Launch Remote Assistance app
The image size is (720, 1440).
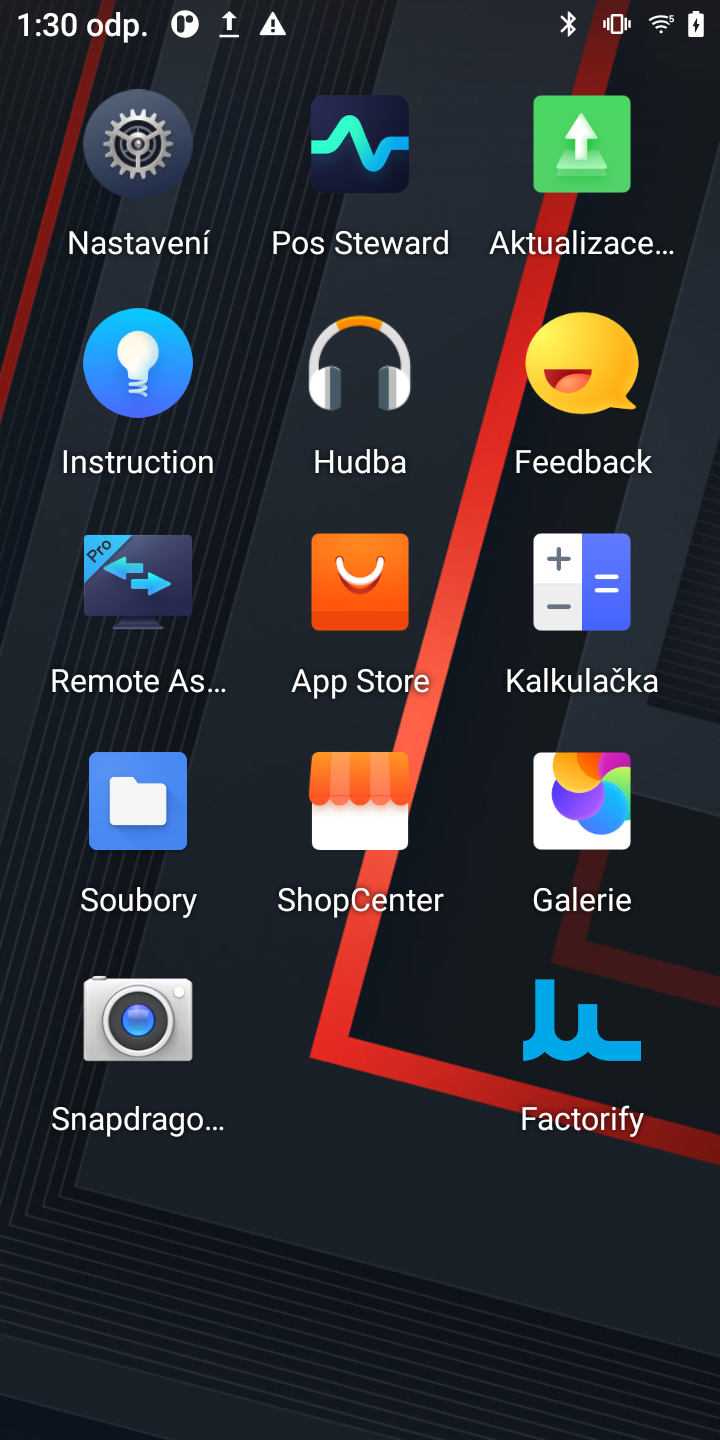(x=138, y=583)
